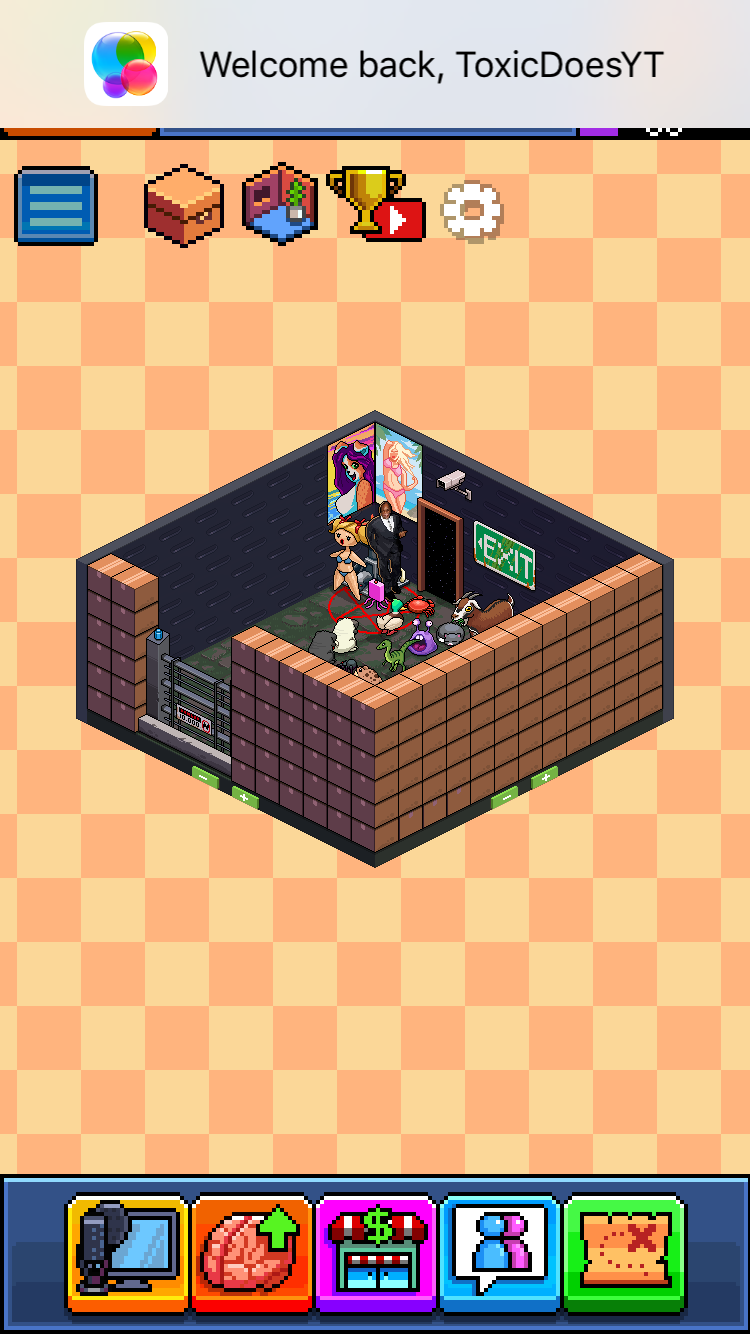Viewport: 750px width, 1334px height.
Task: Open the friends social tab
Action: [500, 1253]
